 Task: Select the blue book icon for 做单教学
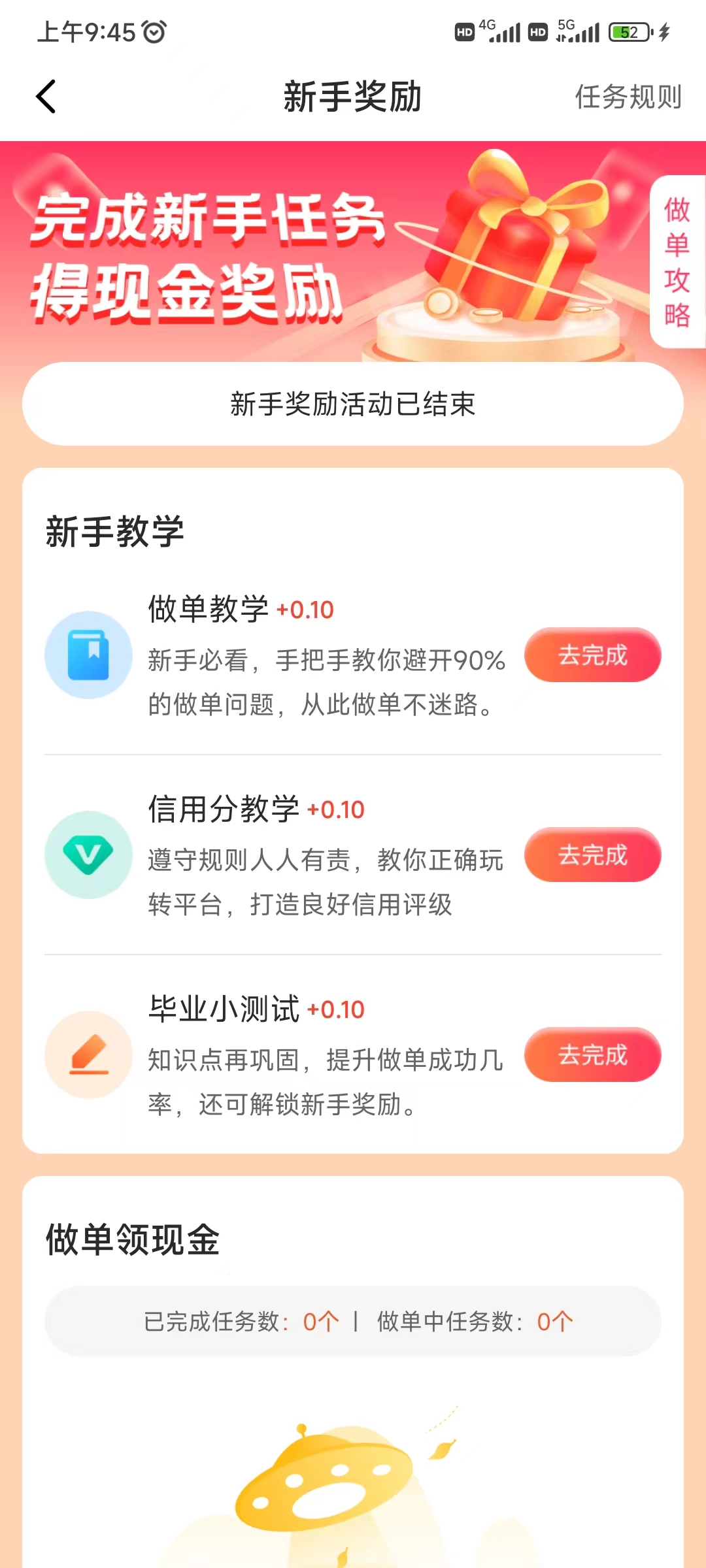(x=88, y=655)
